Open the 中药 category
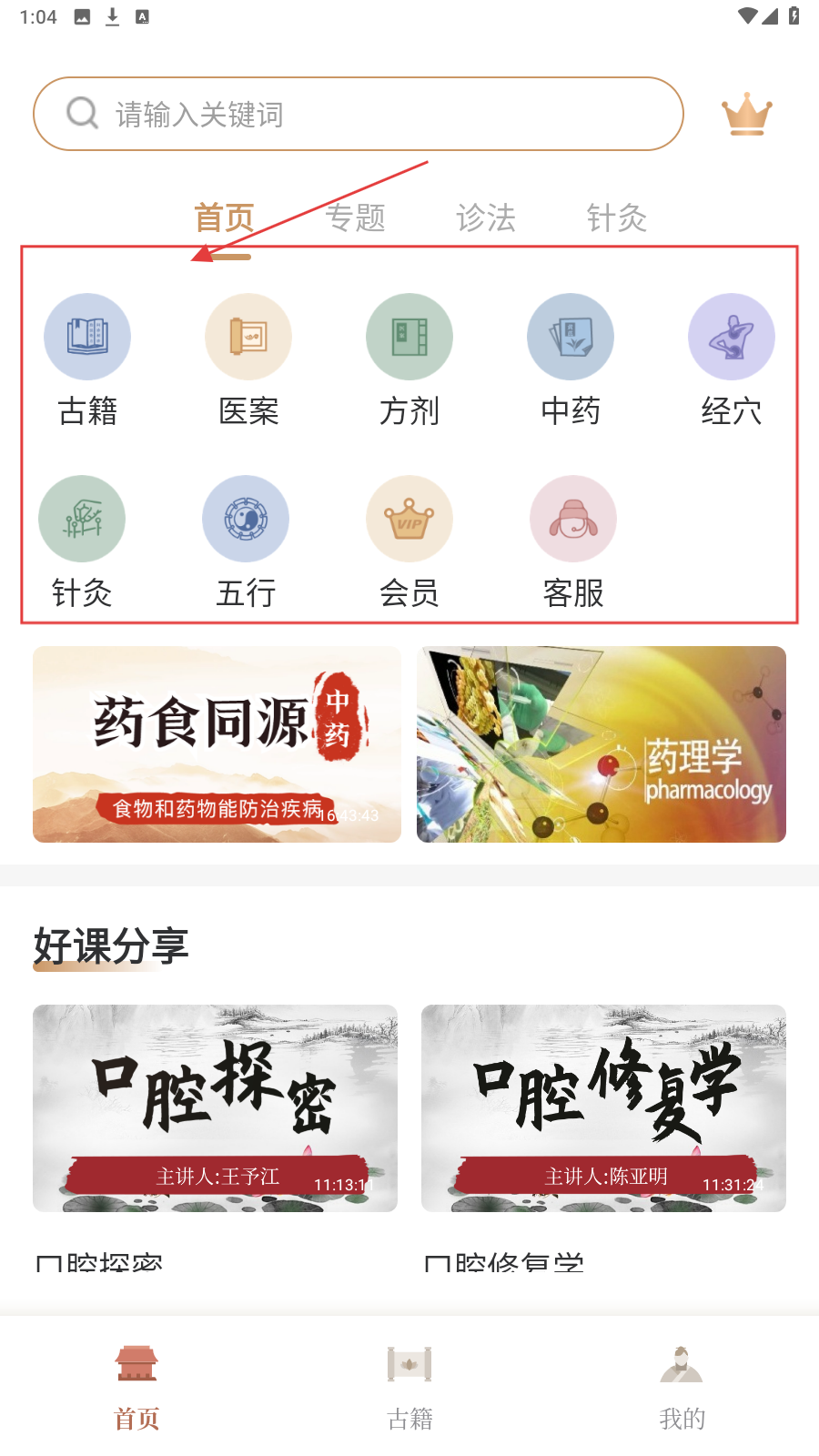The width and height of the screenshot is (819, 1456). click(x=571, y=338)
